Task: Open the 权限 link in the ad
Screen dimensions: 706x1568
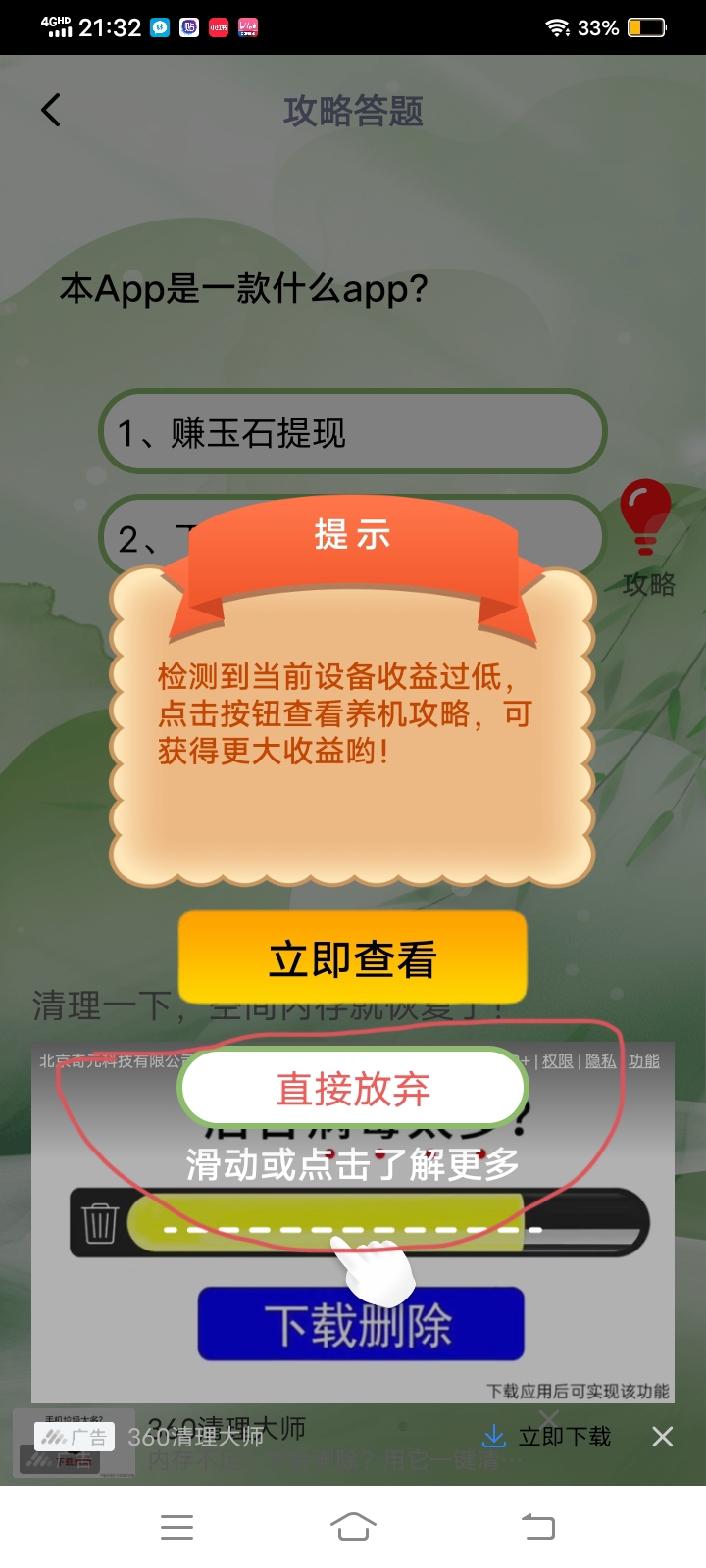Action: 557,1061
